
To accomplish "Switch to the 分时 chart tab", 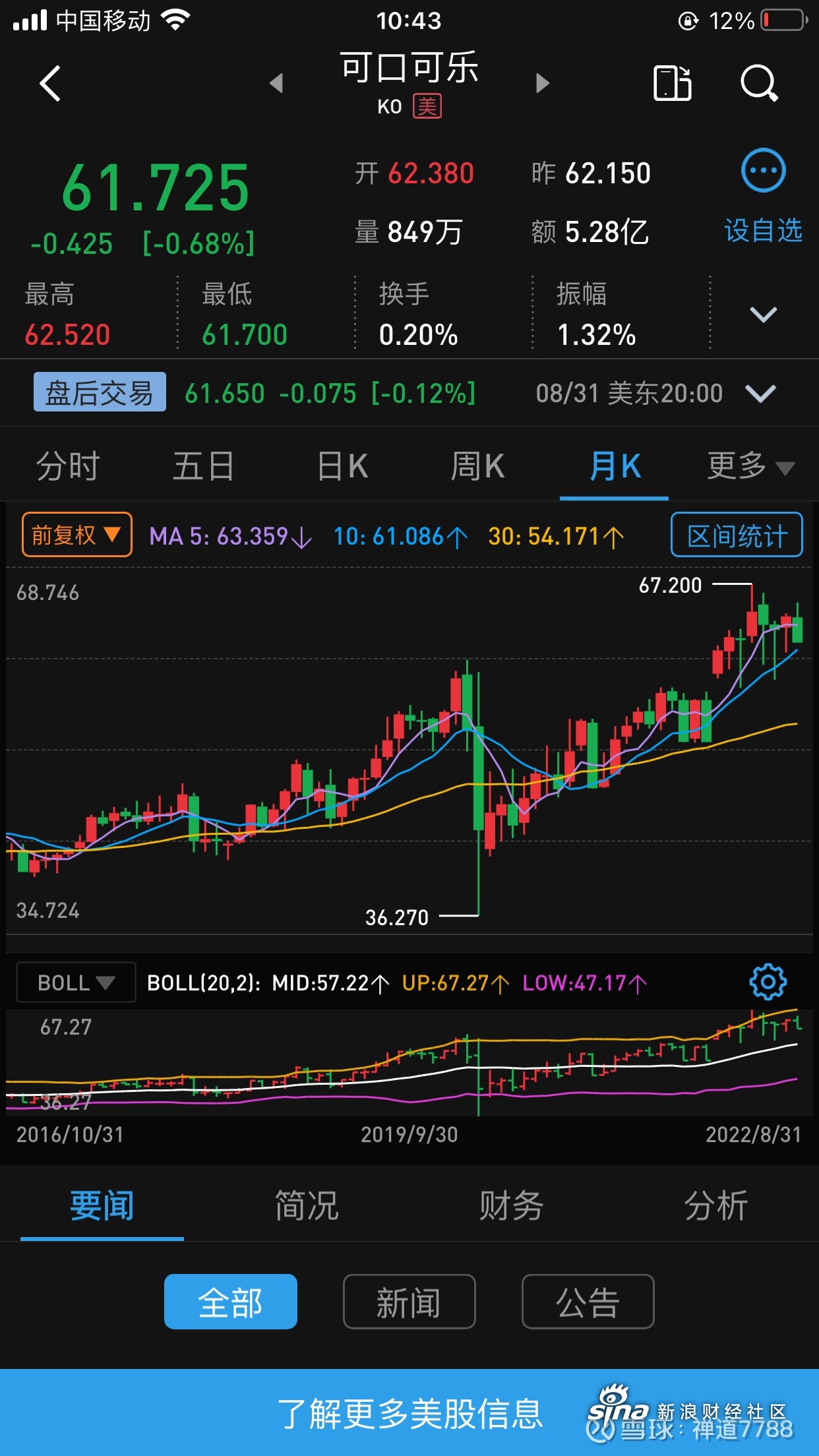I will coord(68,466).
